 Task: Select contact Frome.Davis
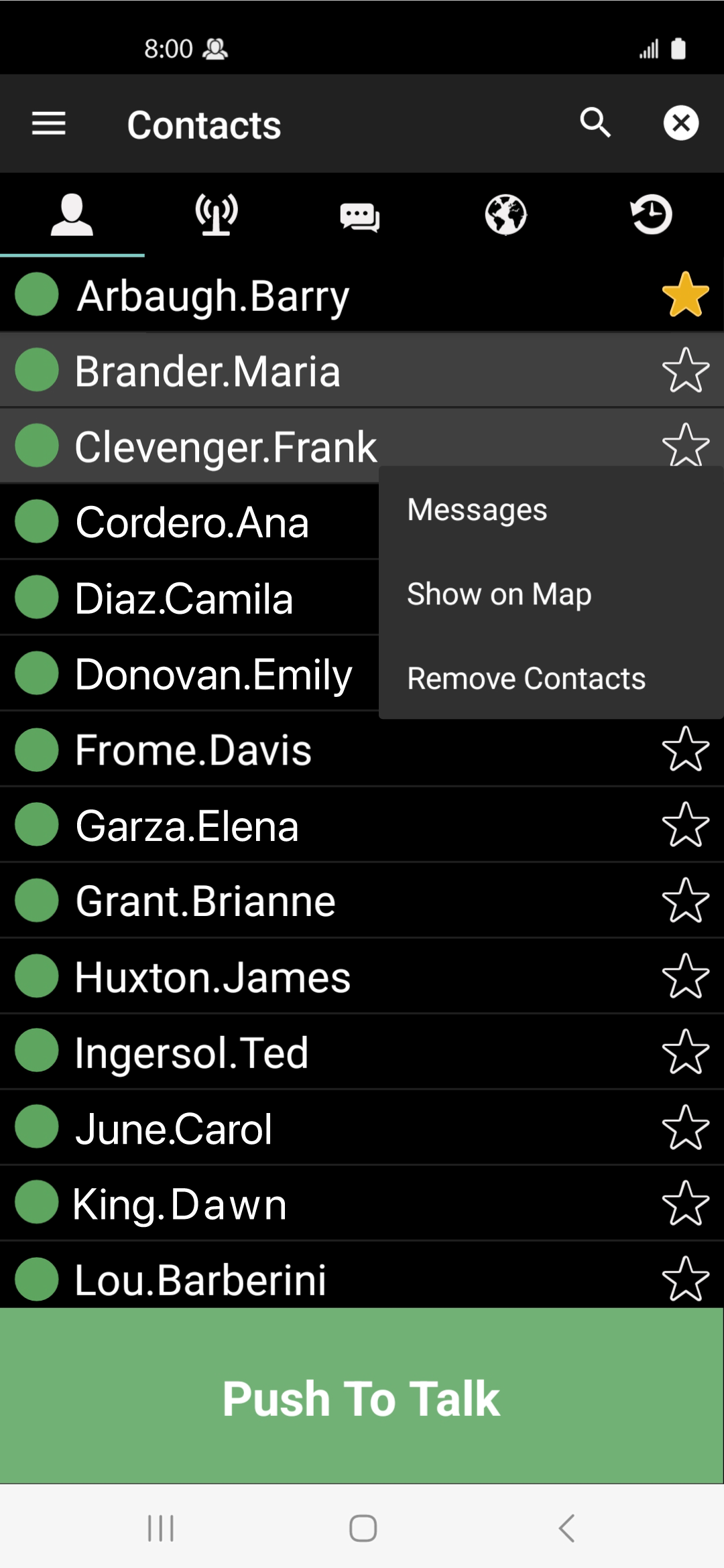(194, 750)
